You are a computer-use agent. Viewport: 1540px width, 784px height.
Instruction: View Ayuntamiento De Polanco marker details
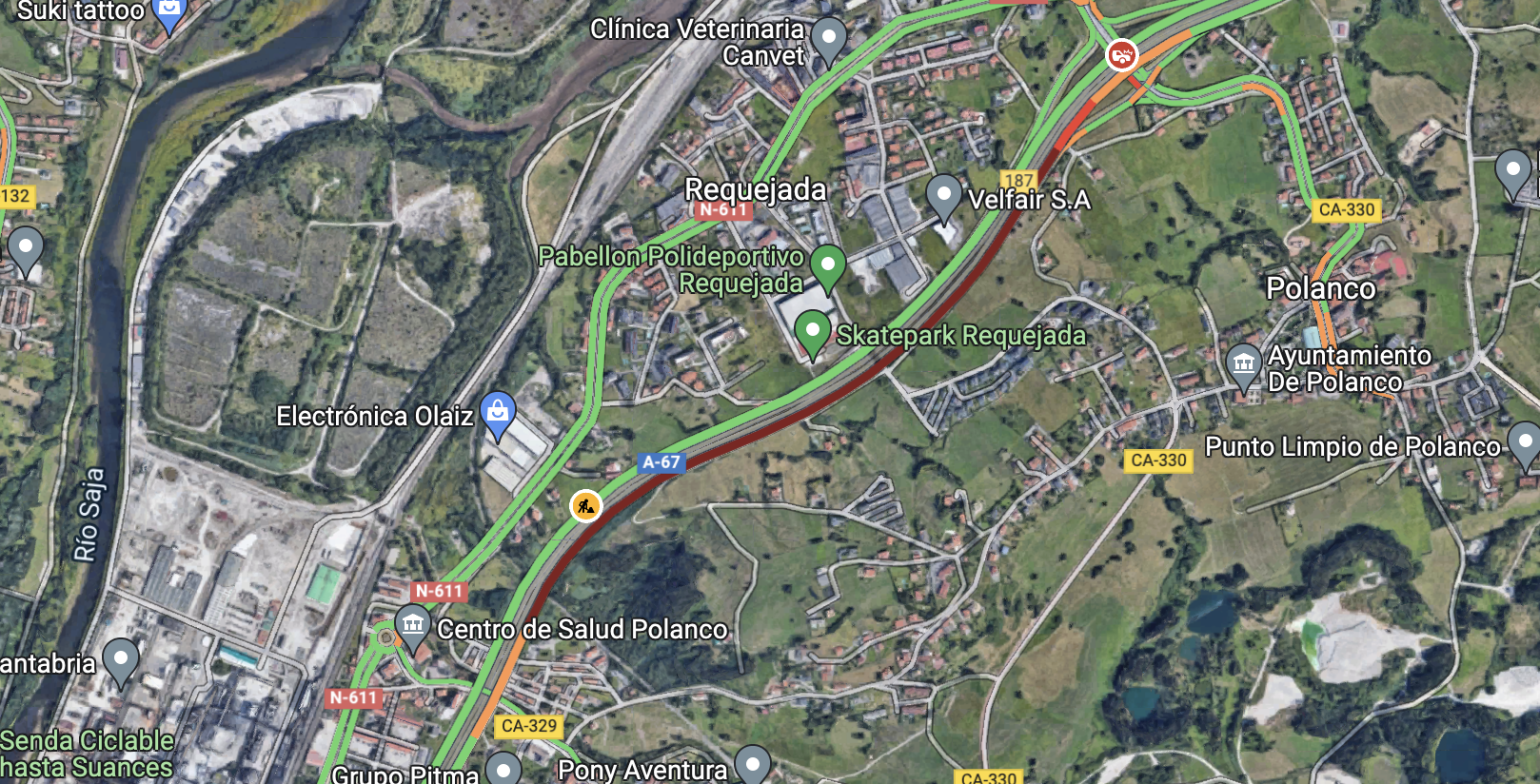[x=1243, y=364]
